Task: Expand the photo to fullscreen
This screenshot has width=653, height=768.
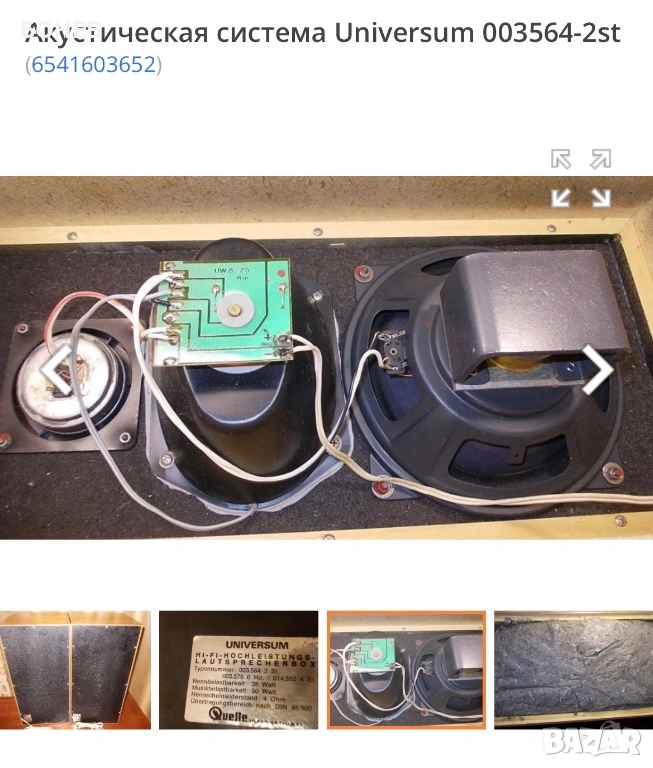Action: (x=581, y=178)
